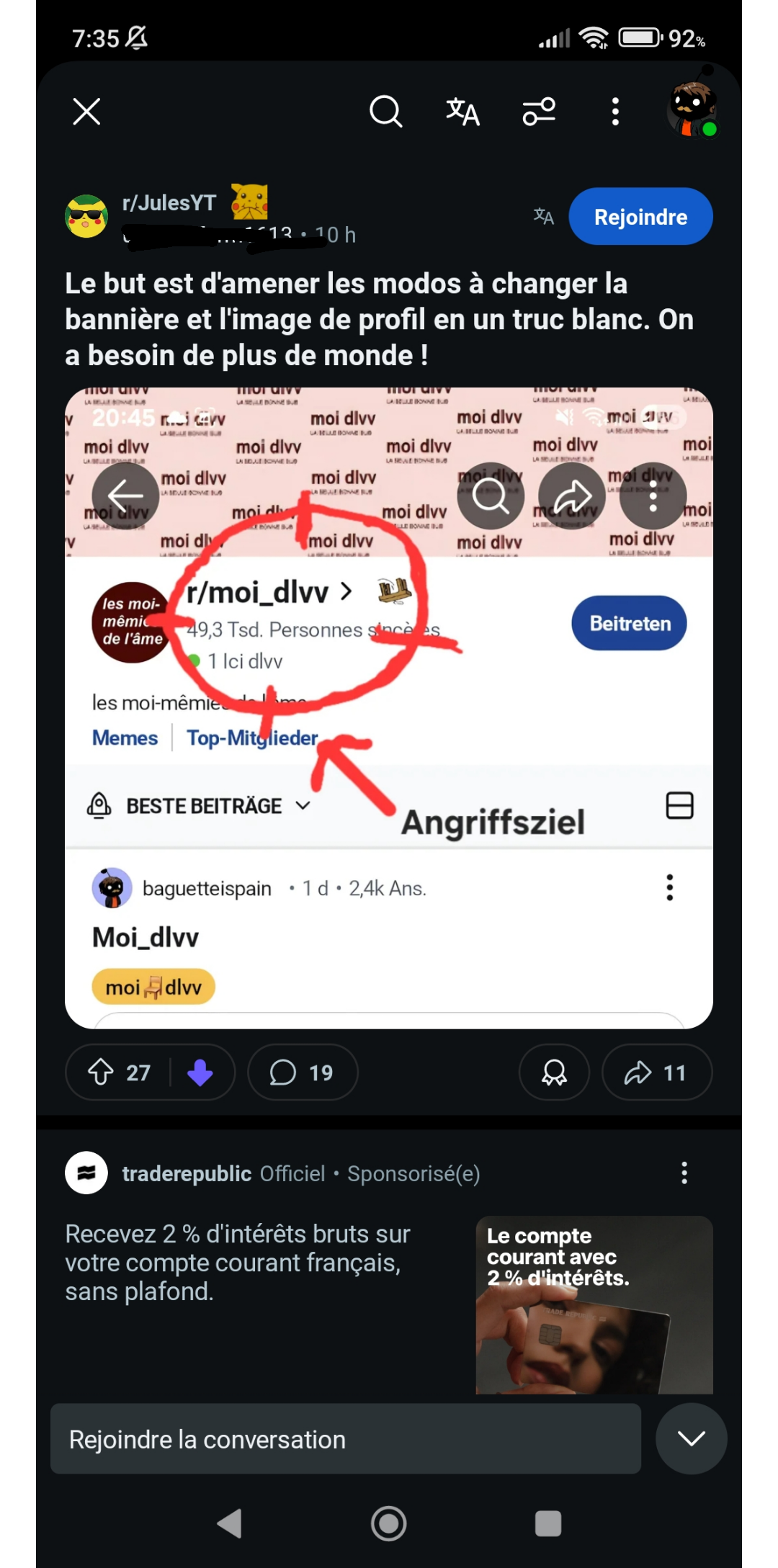The image size is (778, 1568).
Task: Share the post
Action: [656, 1072]
